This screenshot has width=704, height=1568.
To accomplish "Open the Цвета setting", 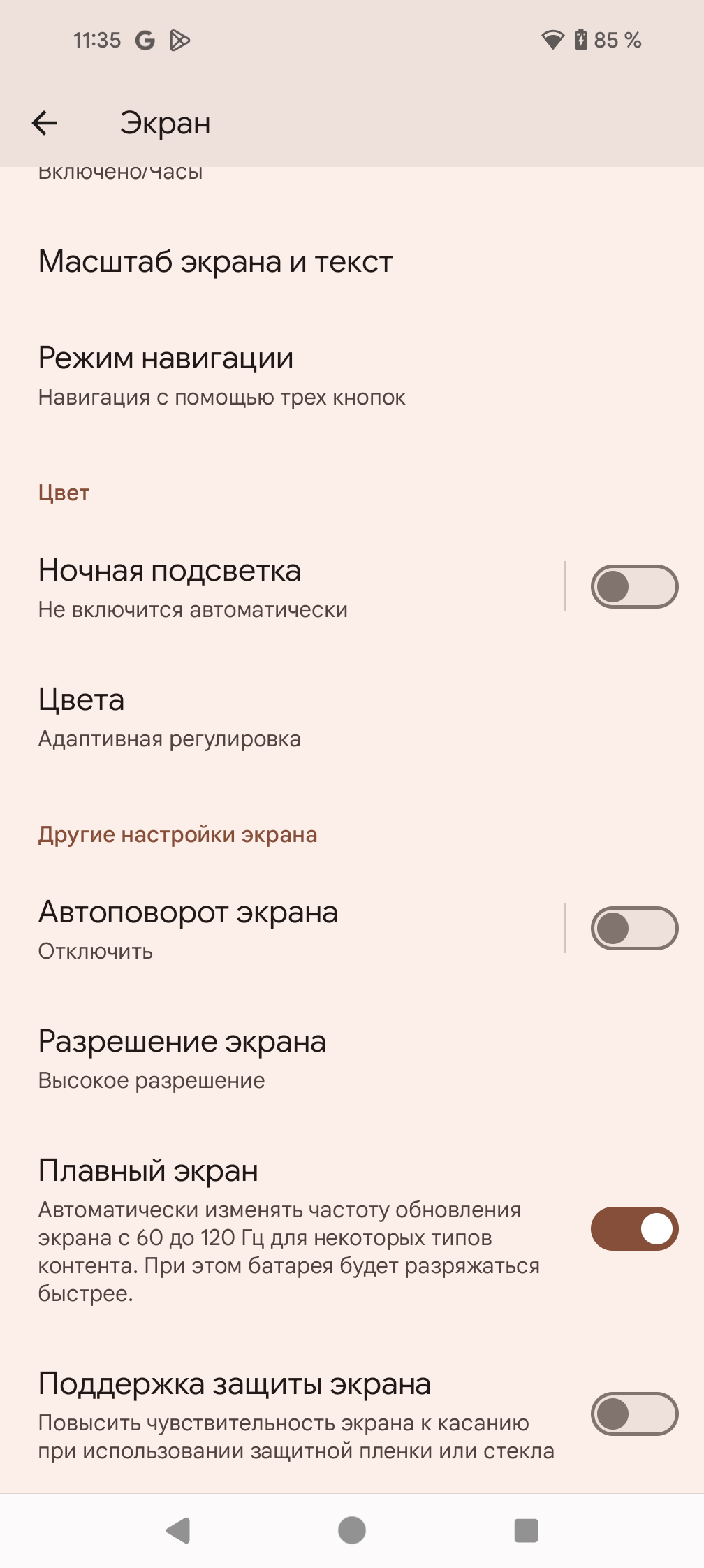I will (169, 718).
